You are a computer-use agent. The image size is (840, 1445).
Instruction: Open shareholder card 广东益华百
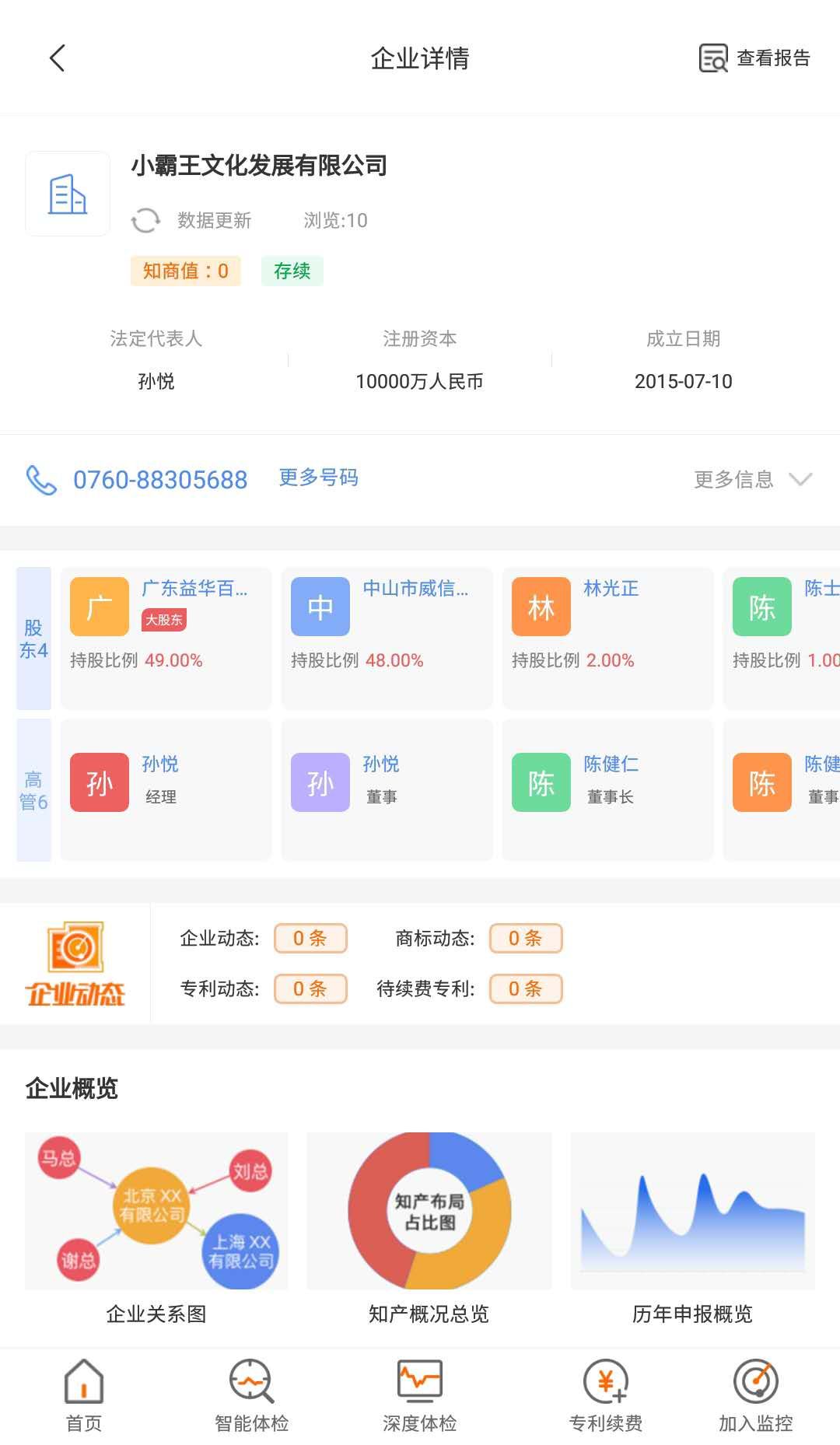click(166, 637)
